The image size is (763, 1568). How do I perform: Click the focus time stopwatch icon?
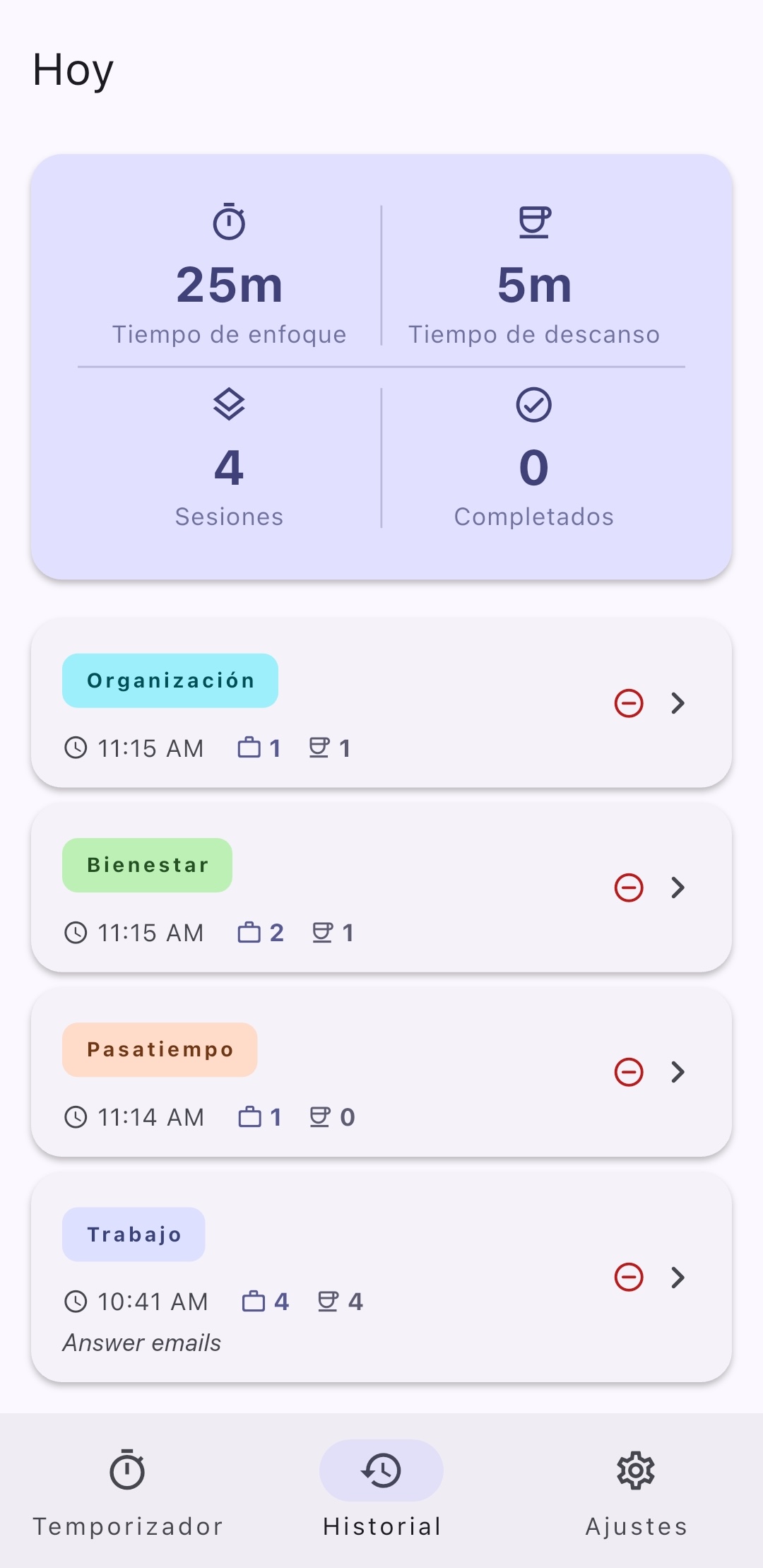click(229, 223)
